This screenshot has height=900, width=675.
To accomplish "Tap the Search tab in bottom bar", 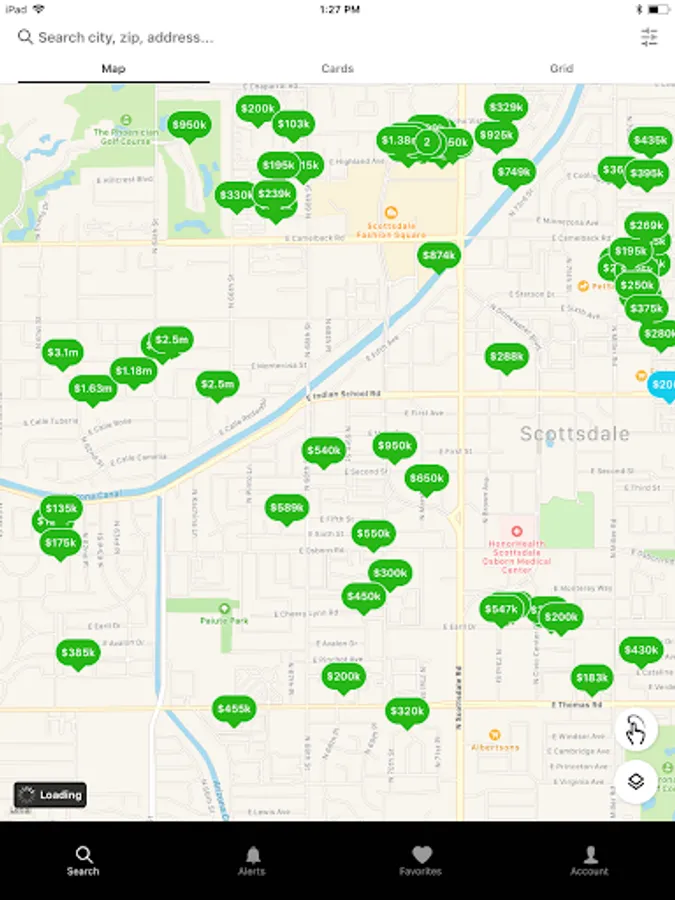I will [83, 860].
